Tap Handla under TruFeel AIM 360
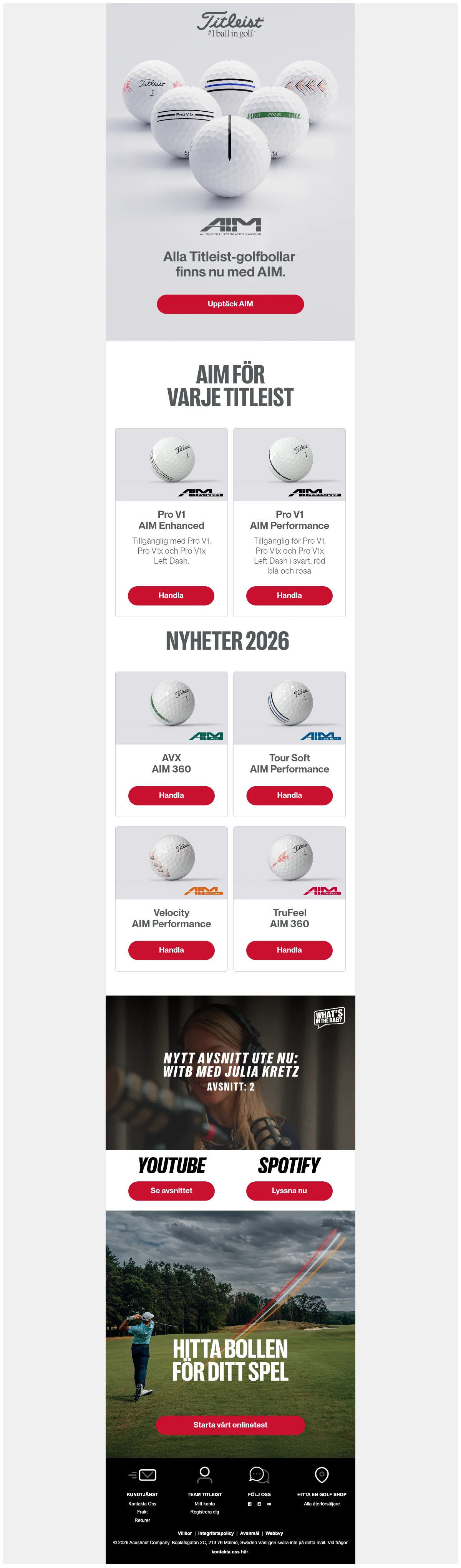This screenshot has height=1568, width=461. [289, 949]
